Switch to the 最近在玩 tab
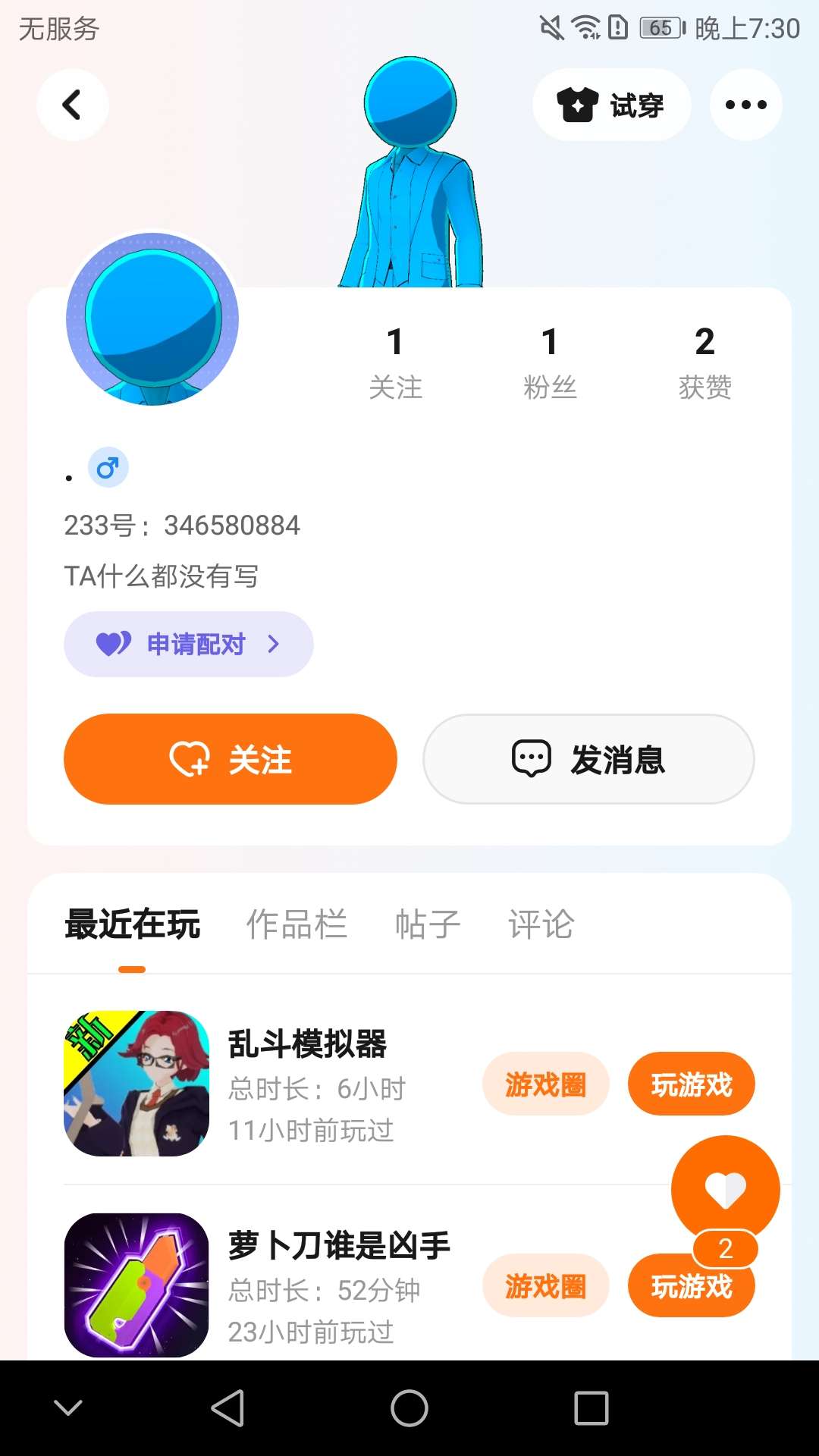819x1456 pixels. coord(132,925)
